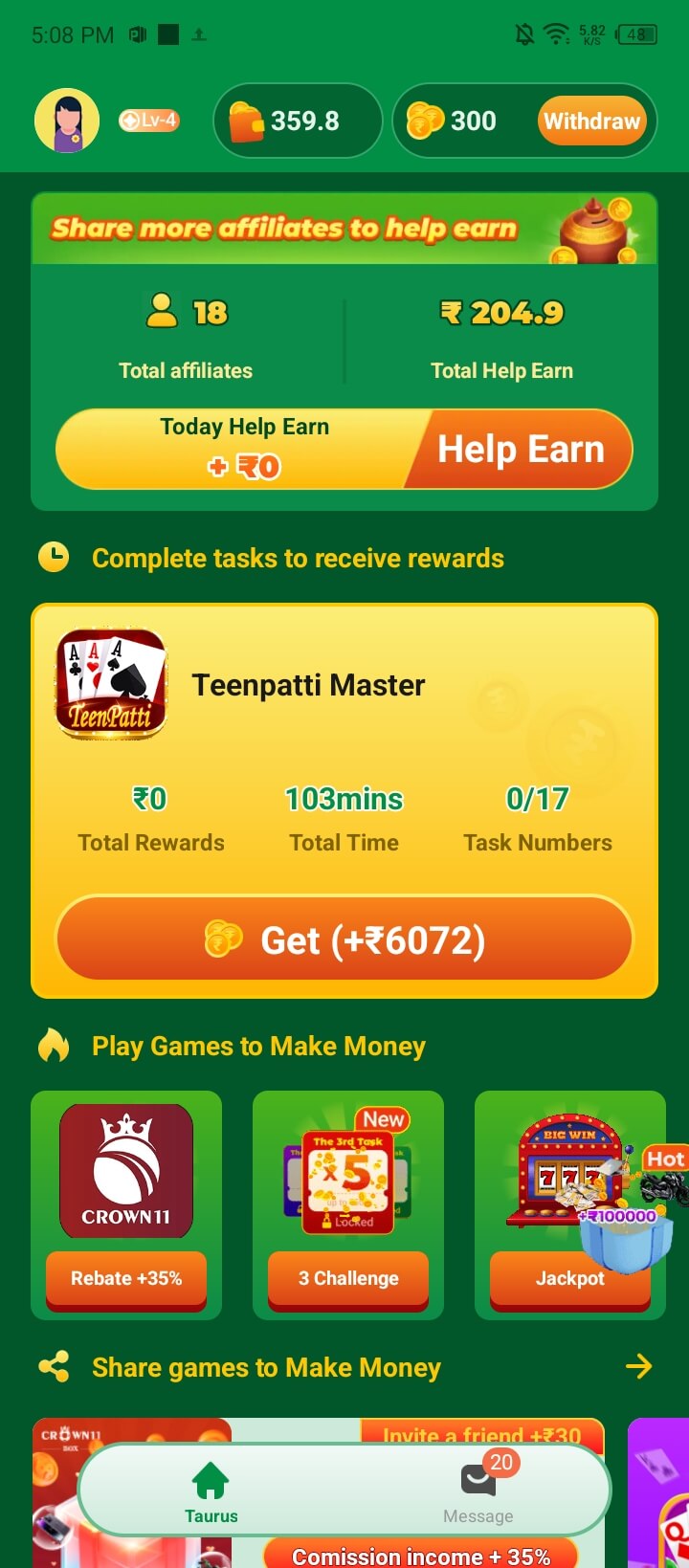Expand Share games via the right arrow

pyautogui.click(x=638, y=1366)
